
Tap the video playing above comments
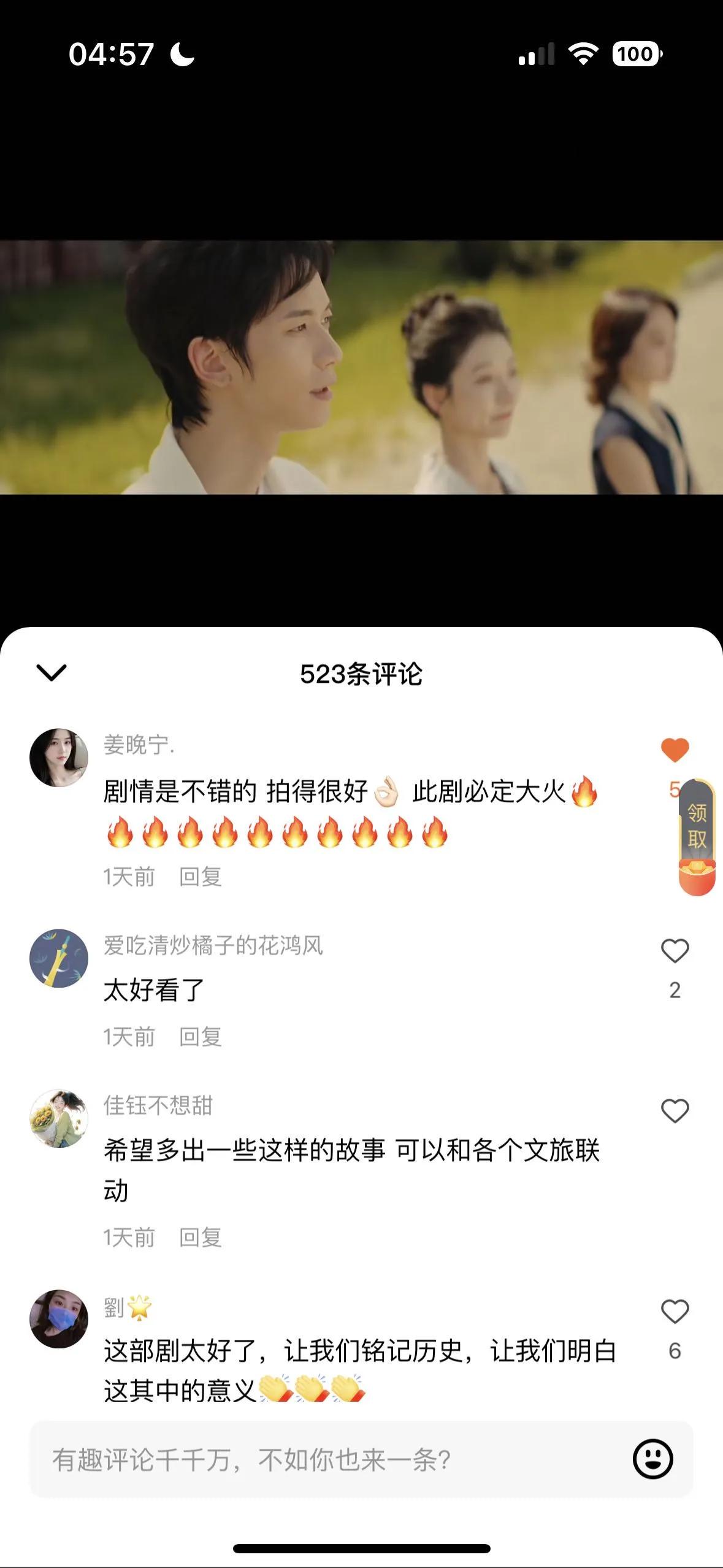click(x=361, y=367)
